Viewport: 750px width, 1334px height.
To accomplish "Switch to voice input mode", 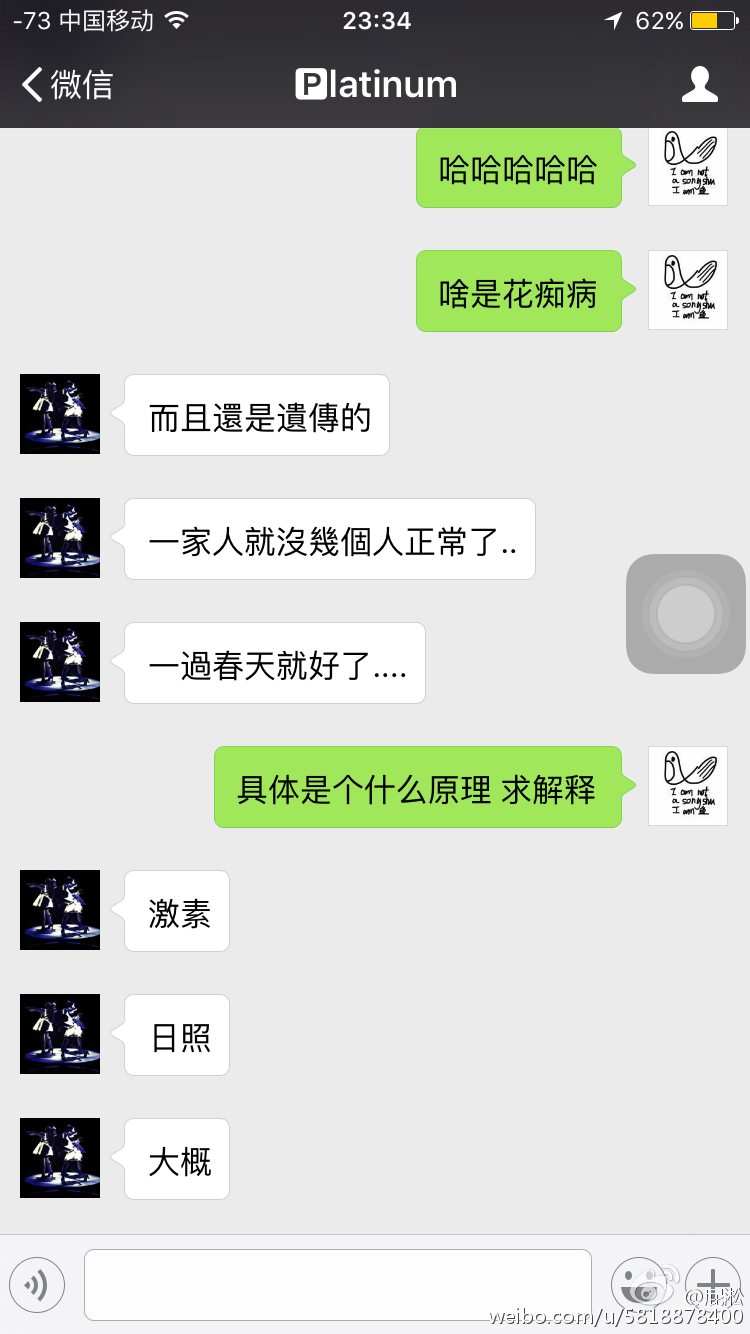I will (x=37, y=1284).
